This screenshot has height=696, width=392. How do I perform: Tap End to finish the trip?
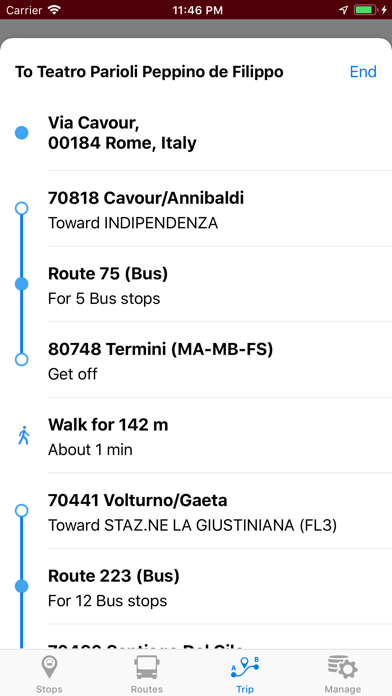coord(363,72)
